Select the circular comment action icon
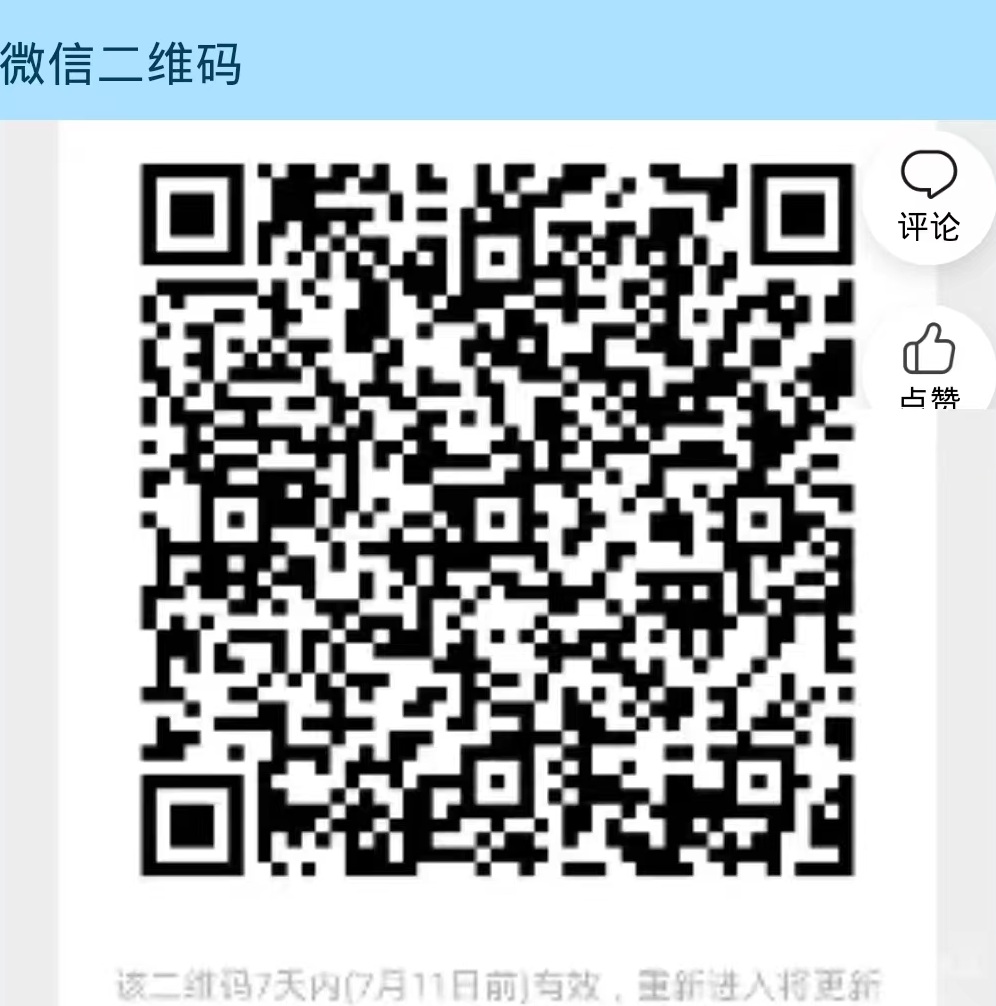 point(929,197)
